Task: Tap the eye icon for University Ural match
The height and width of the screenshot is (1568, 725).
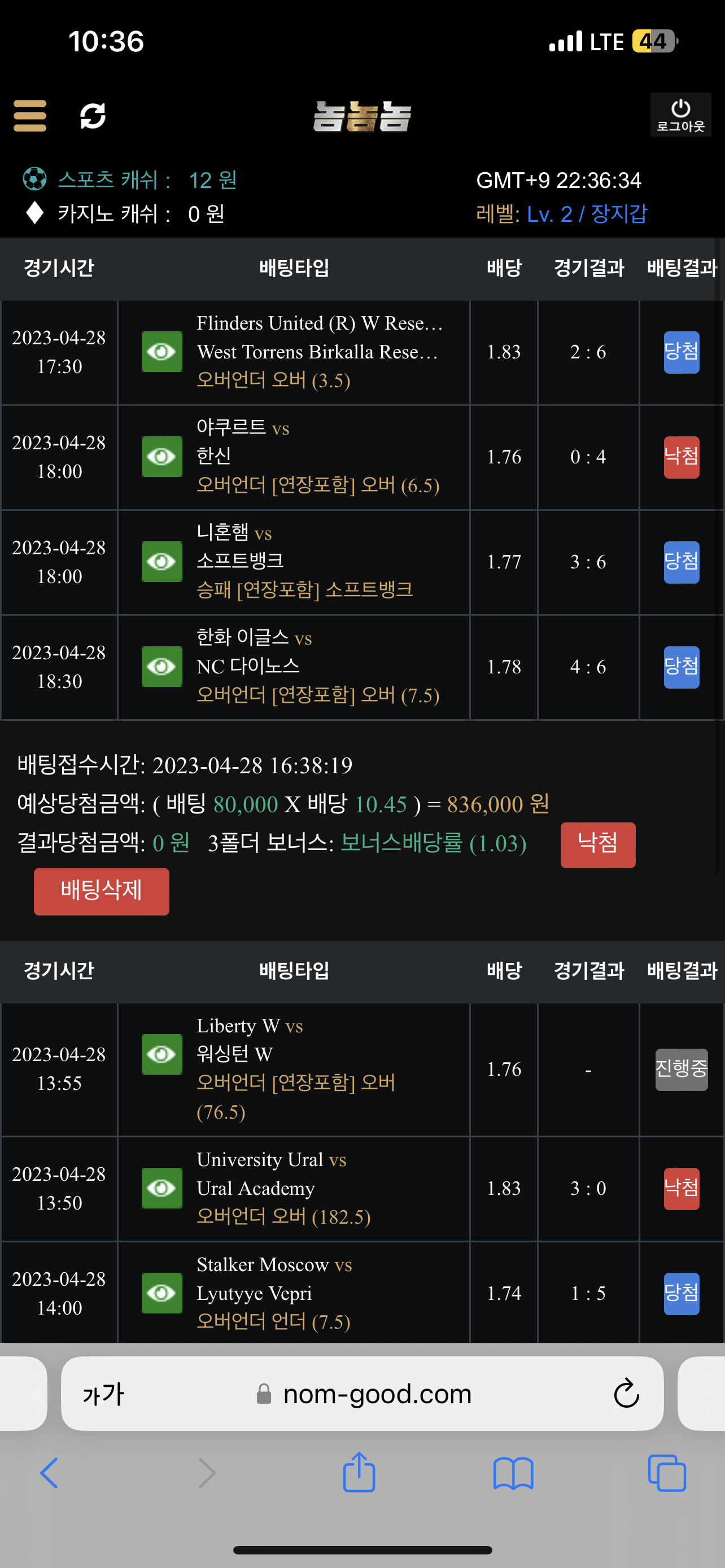Action: pos(162,1188)
